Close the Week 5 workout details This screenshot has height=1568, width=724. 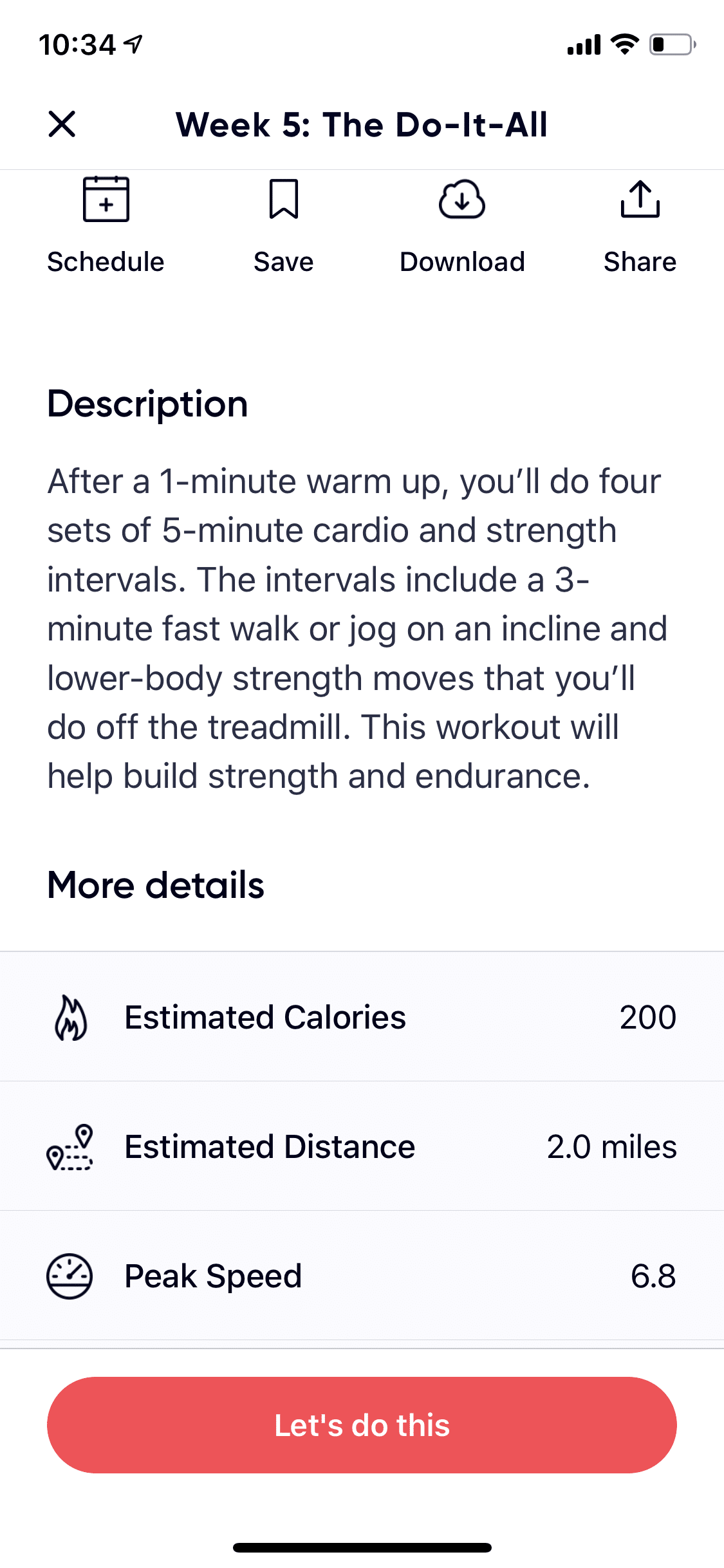pos(62,124)
